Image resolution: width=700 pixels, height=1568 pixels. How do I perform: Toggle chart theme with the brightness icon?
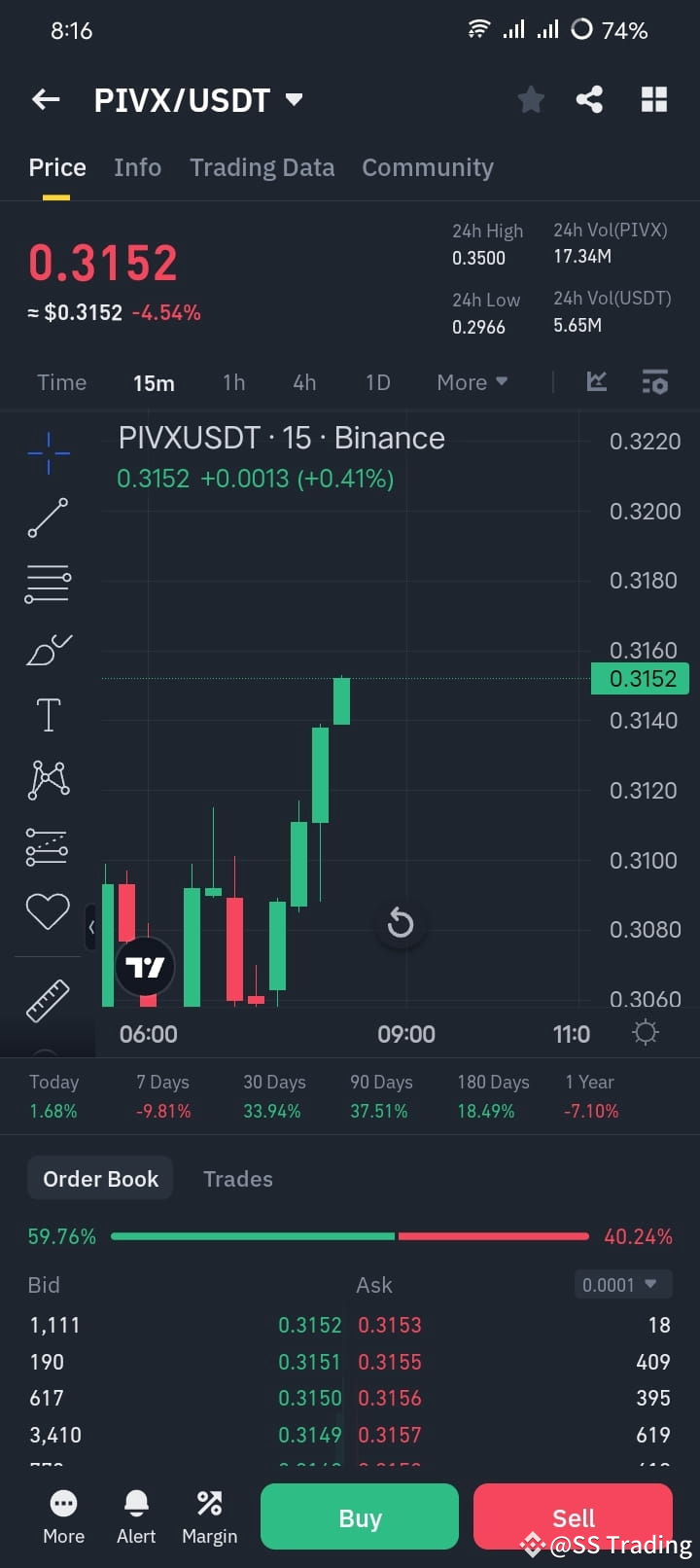(x=645, y=1032)
